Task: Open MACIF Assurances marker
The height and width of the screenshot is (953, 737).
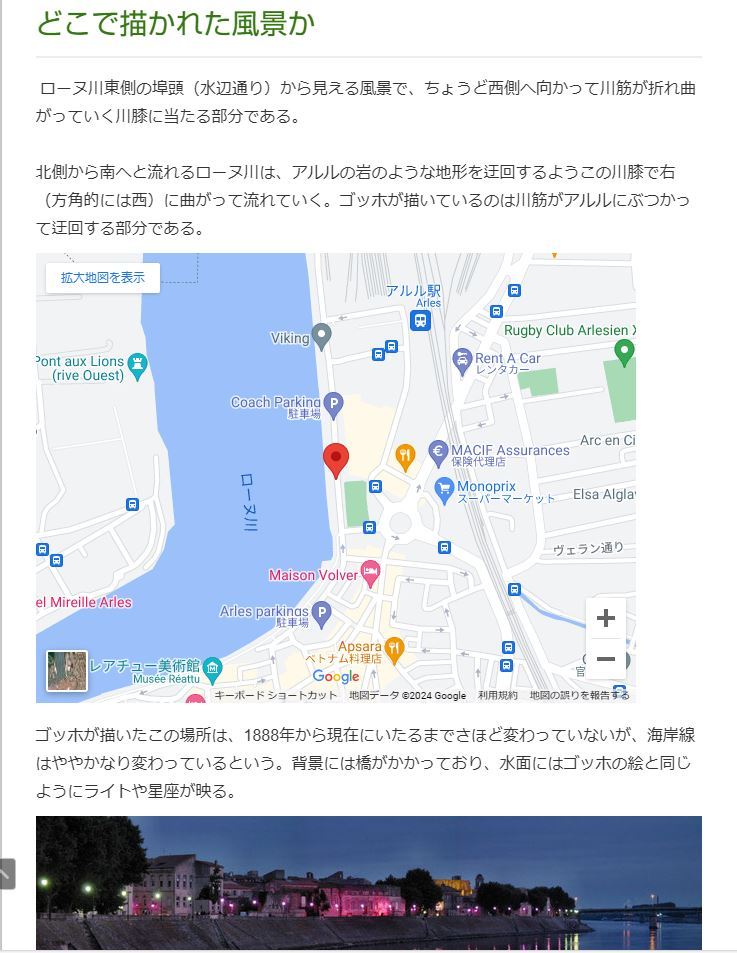Action: click(x=438, y=451)
